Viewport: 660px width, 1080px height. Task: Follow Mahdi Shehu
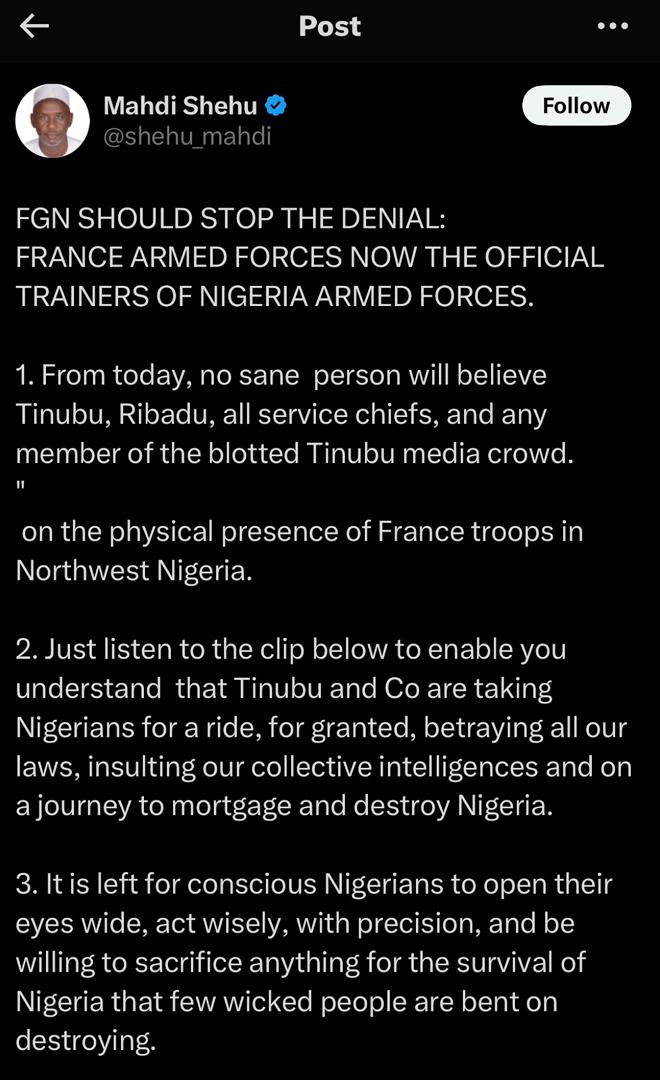click(x=576, y=106)
